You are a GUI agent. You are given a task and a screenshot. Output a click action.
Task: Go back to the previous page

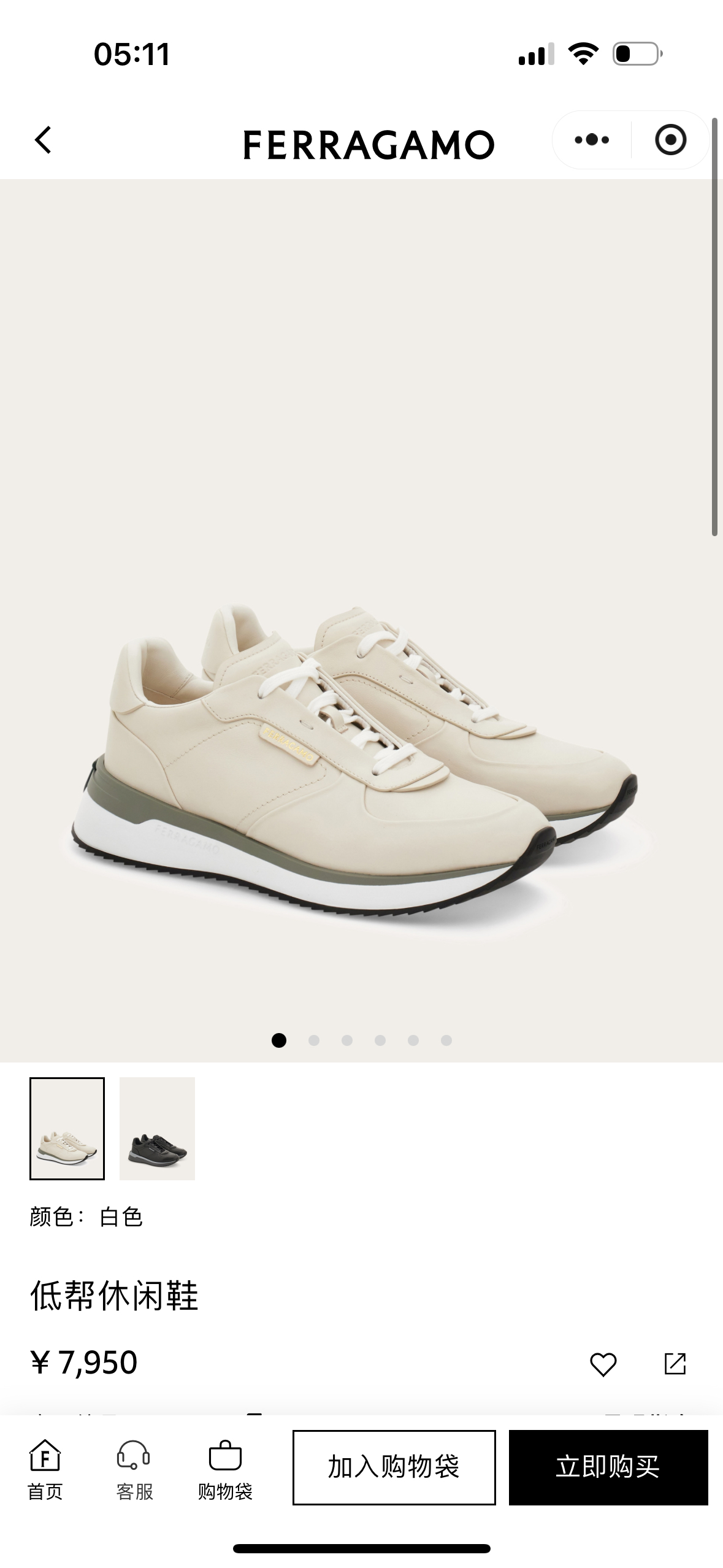tap(43, 140)
